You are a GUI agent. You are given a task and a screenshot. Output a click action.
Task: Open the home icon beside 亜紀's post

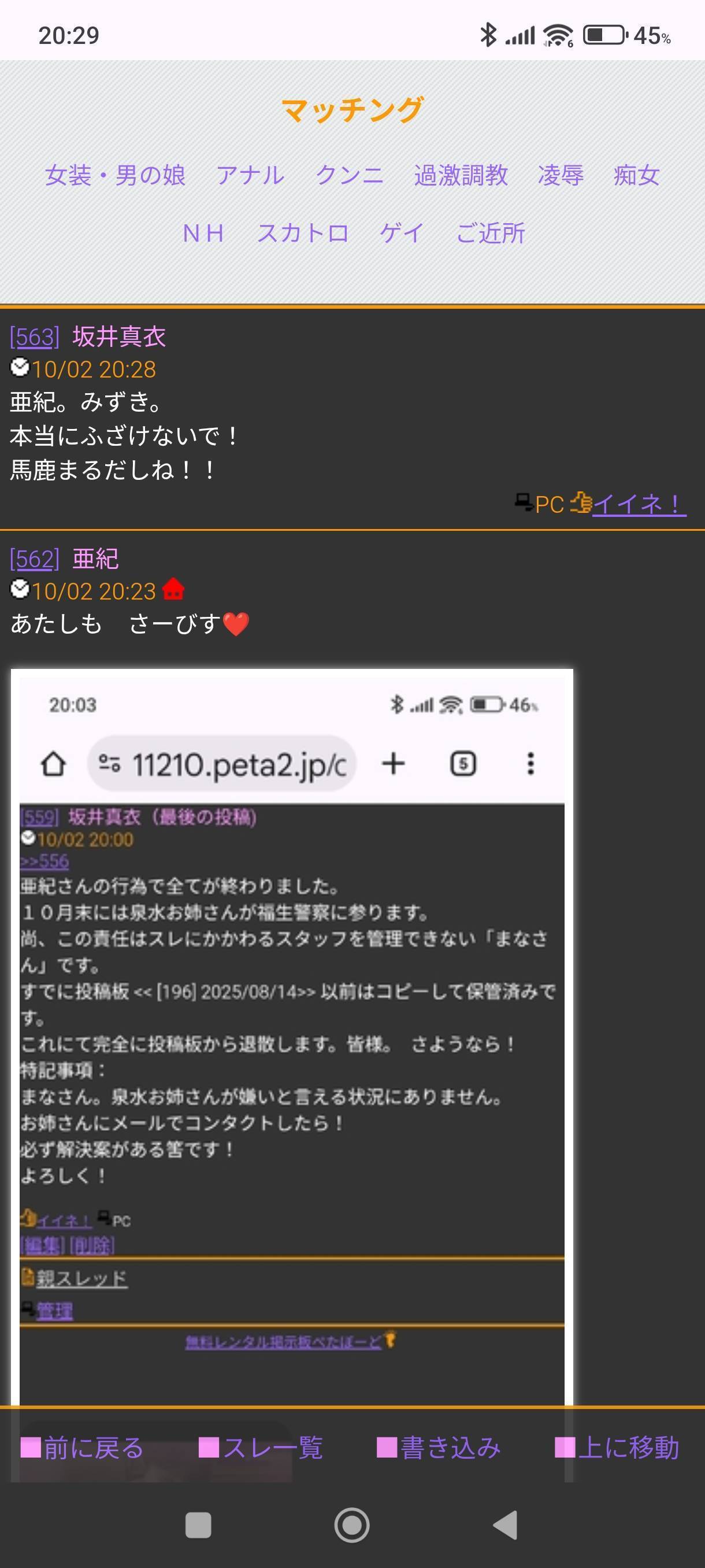tap(173, 590)
